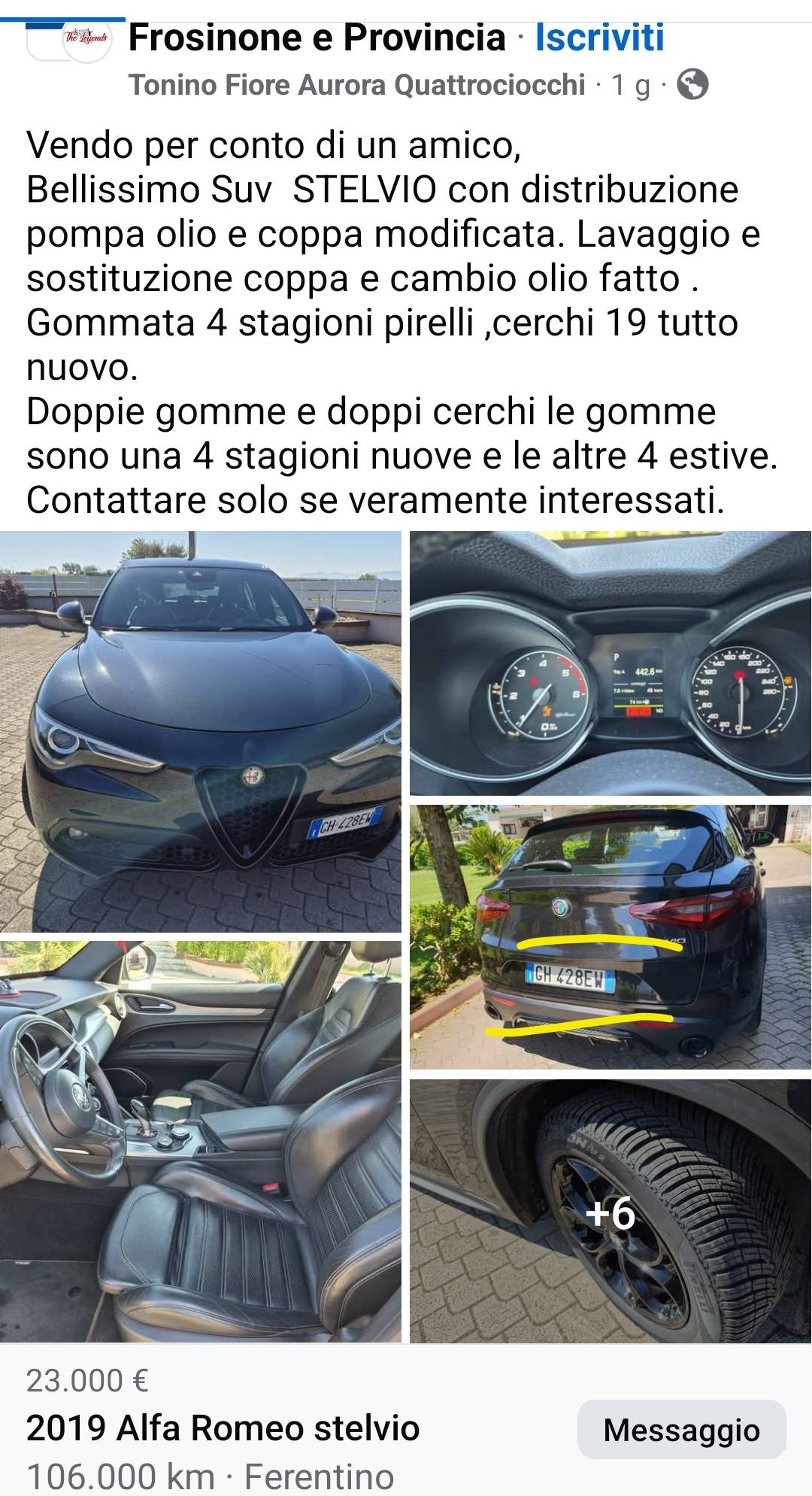The image size is (812, 1496).
Task: View the dashboard gauge cluster photo
Action: pos(610,663)
